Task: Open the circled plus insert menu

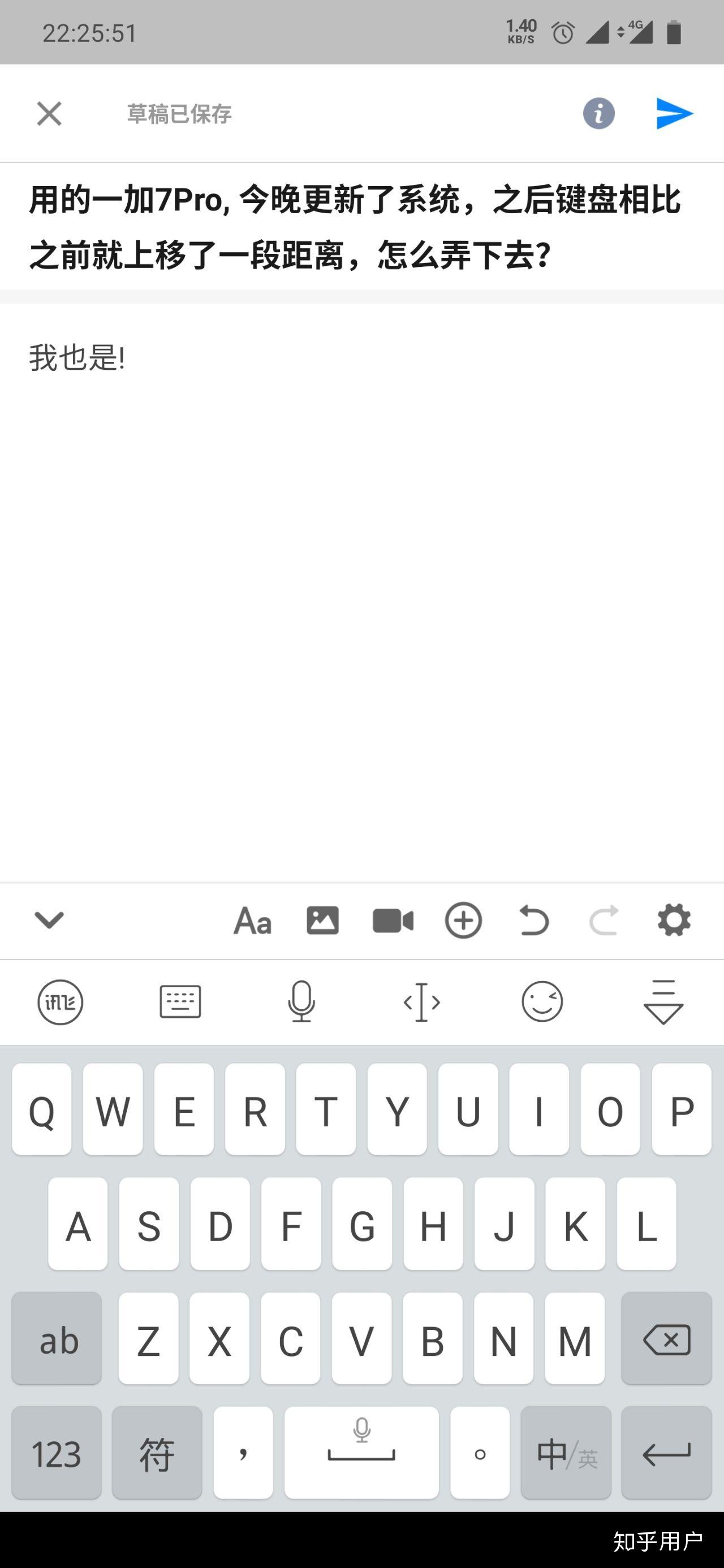Action: [x=463, y=921]
